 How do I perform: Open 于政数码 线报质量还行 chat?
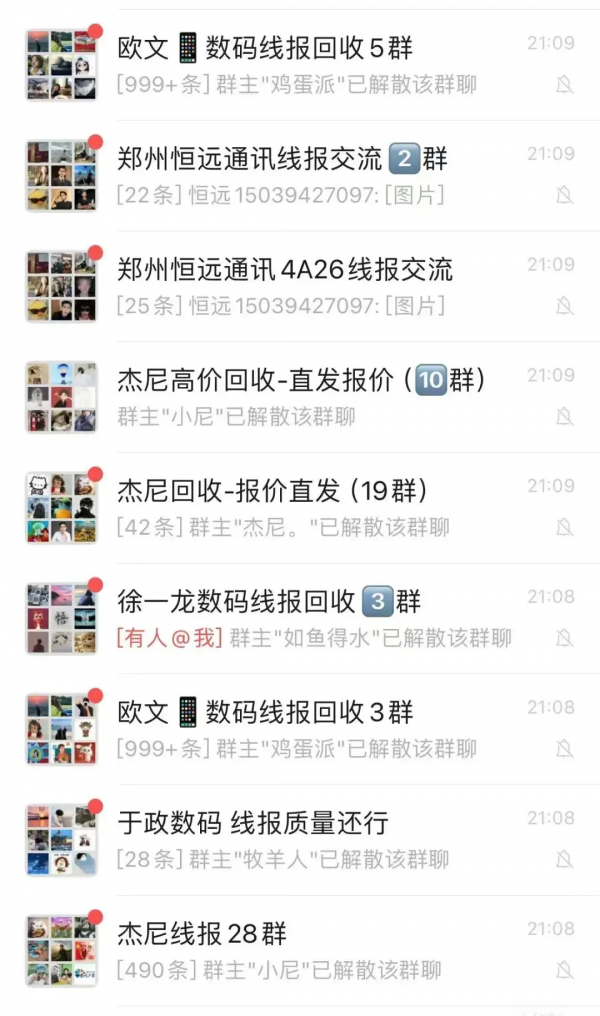pyautogui.click(x=300, y=841)
